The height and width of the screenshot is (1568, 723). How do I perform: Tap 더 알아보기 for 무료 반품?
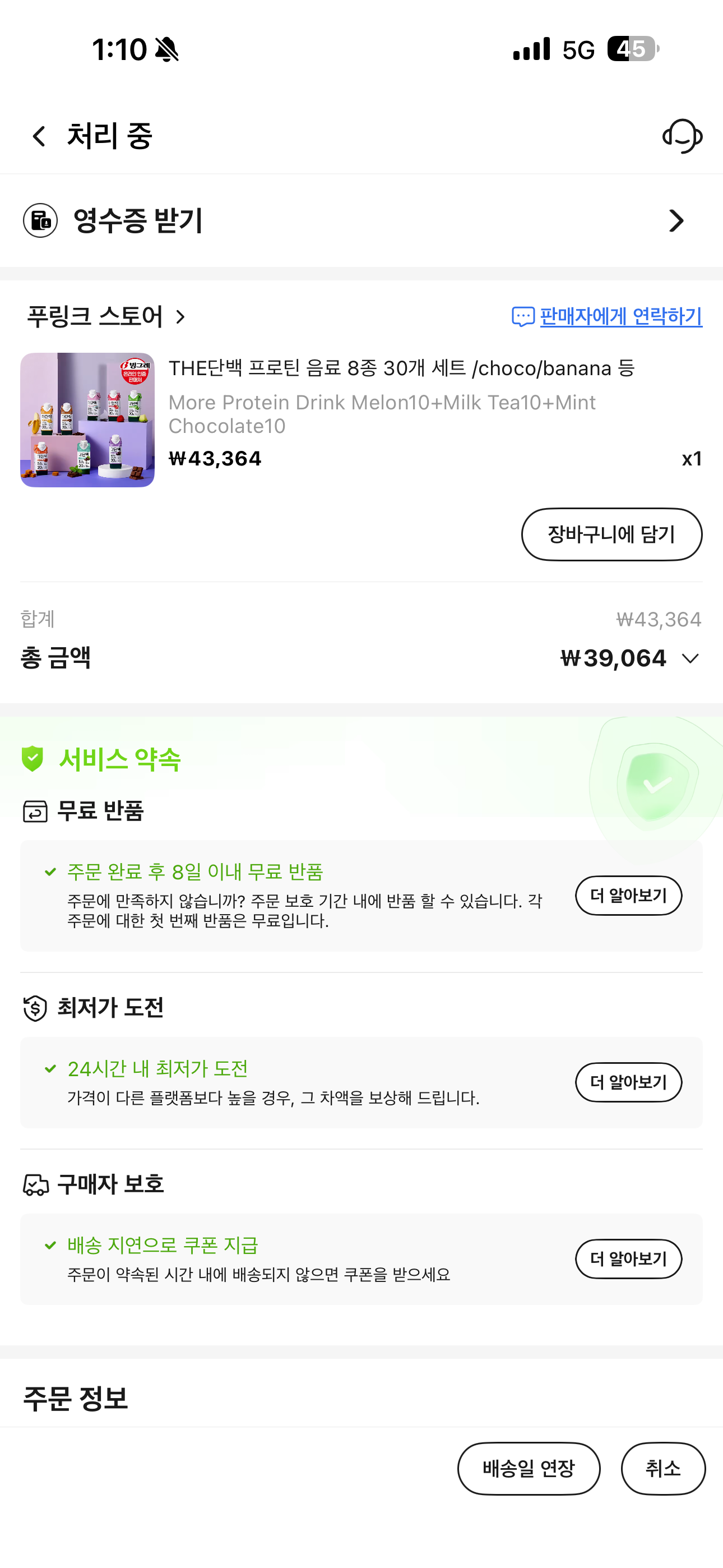(629, 896)
